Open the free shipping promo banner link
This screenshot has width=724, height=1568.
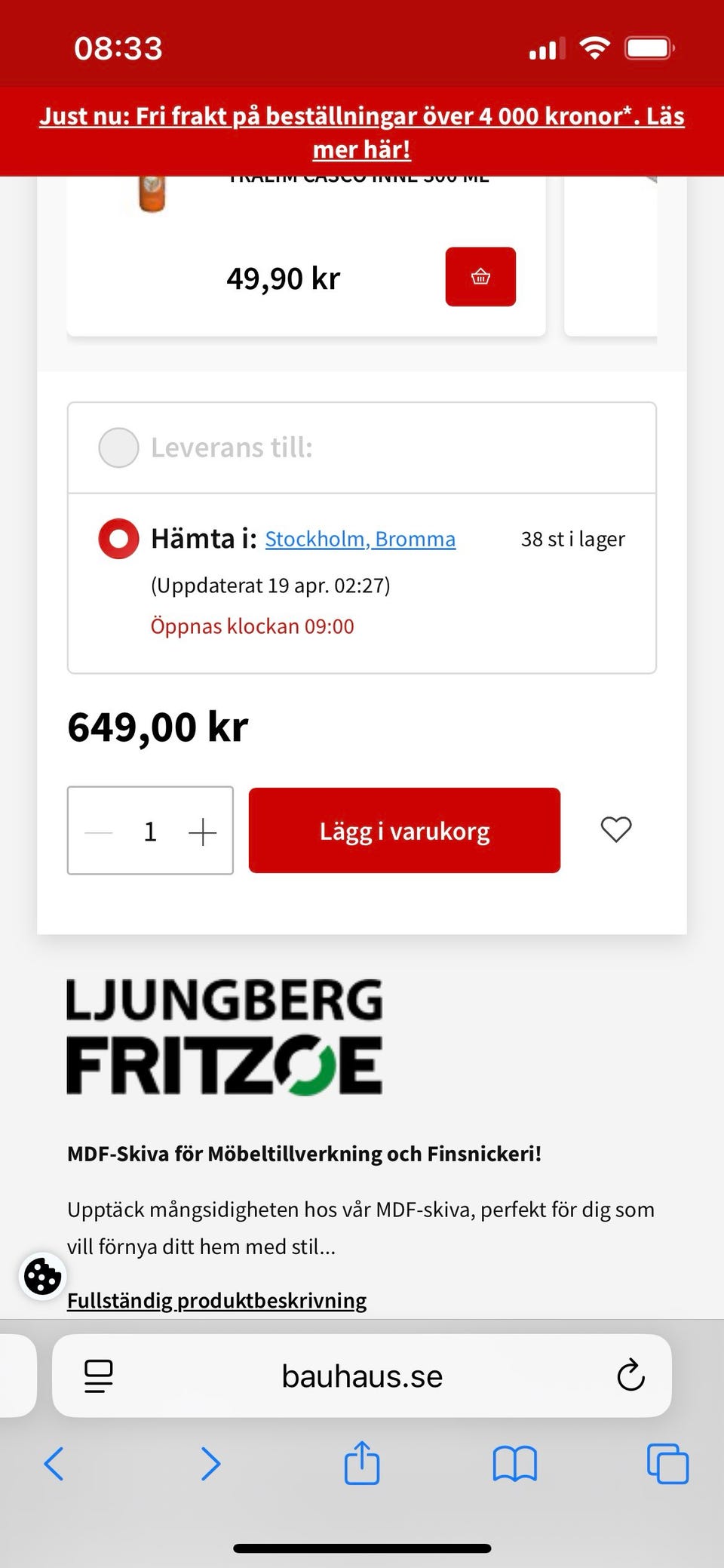coord(362,132)
